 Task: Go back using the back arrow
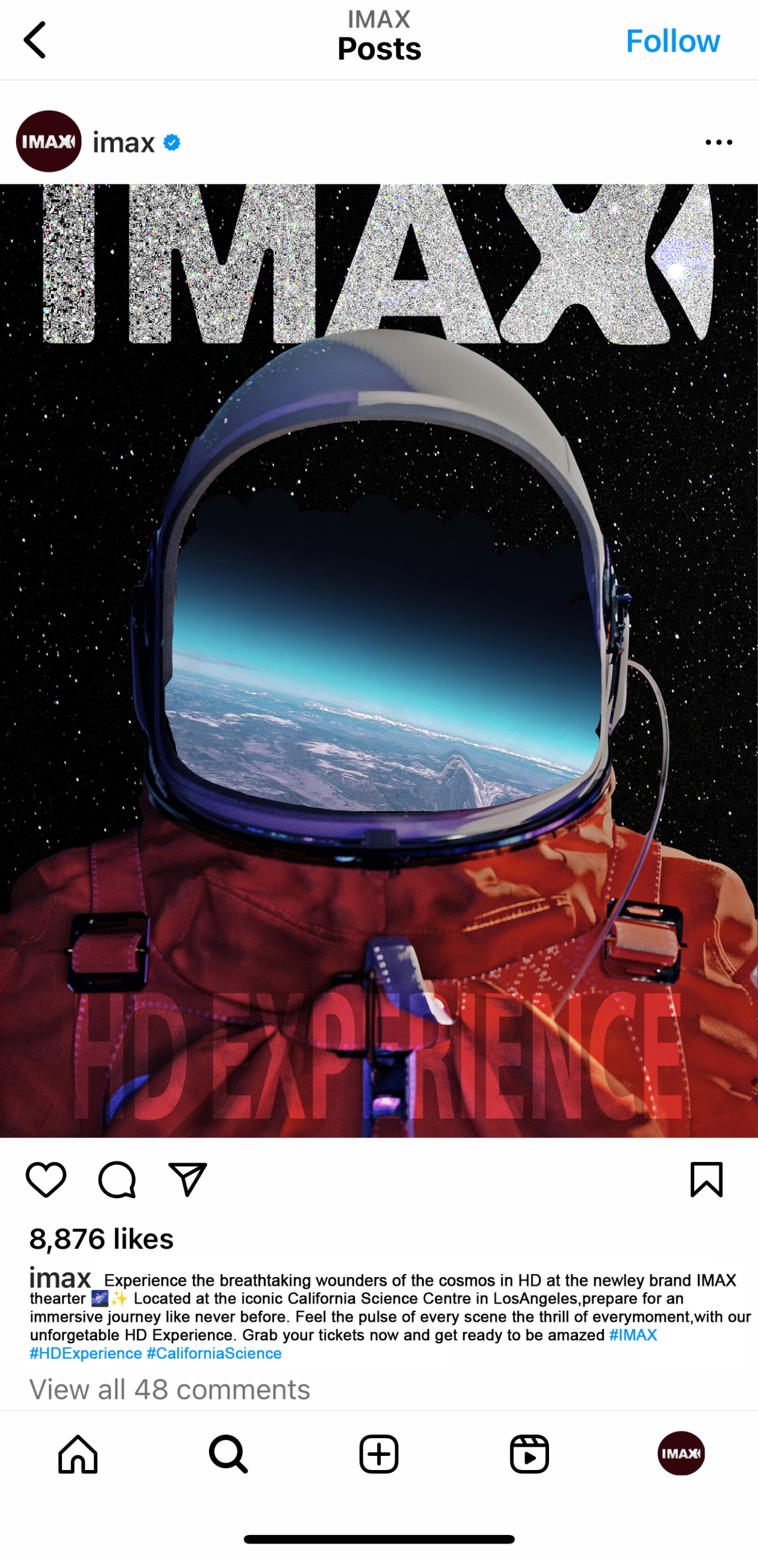coord(35,40)
